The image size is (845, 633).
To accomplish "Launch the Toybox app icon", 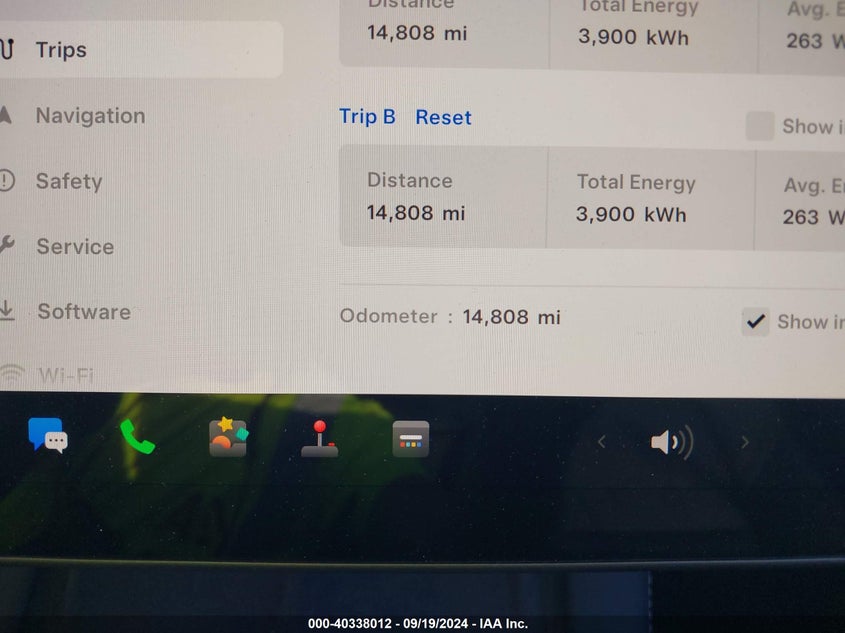I will [x=228, y=437].
